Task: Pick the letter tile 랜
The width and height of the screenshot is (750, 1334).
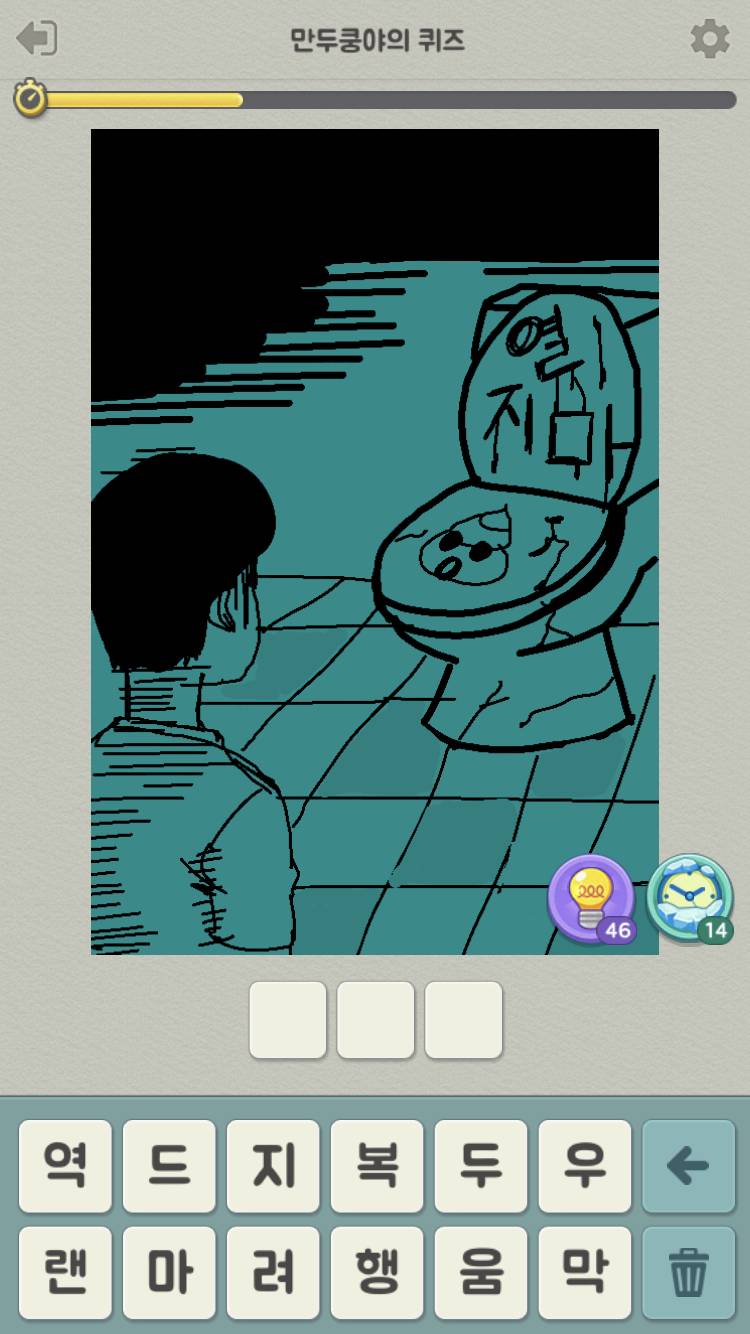Action: click(65, 1273)
